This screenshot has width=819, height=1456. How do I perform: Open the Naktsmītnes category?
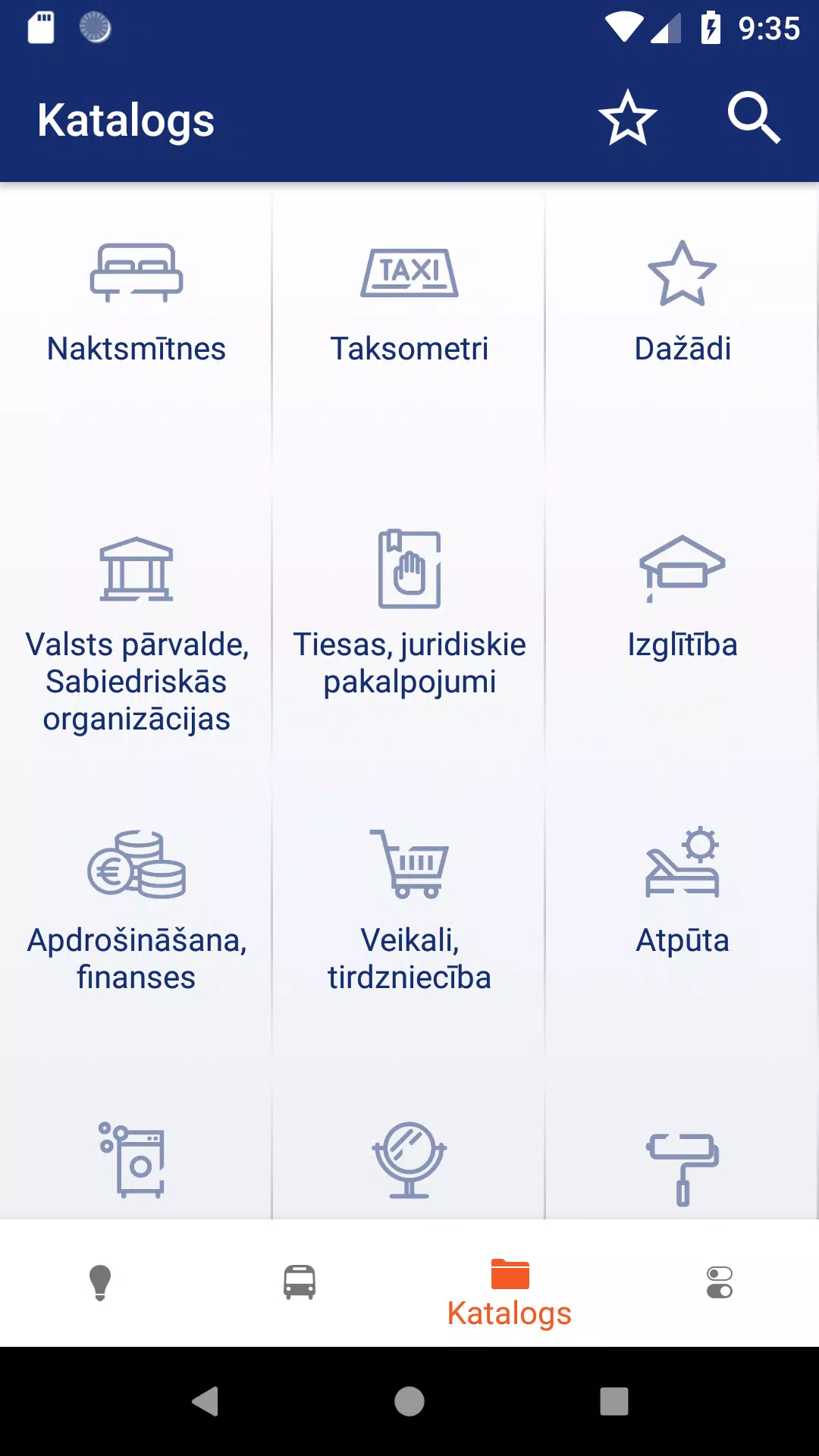[x=136, y=303]
